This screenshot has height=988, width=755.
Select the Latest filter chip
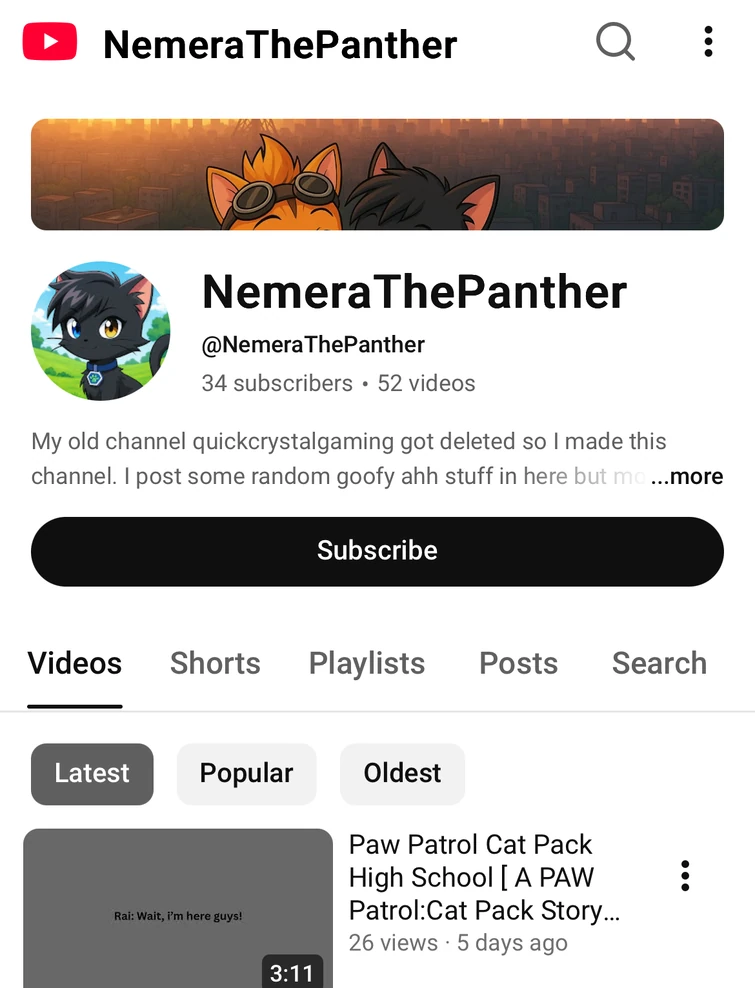coord(92,774)
